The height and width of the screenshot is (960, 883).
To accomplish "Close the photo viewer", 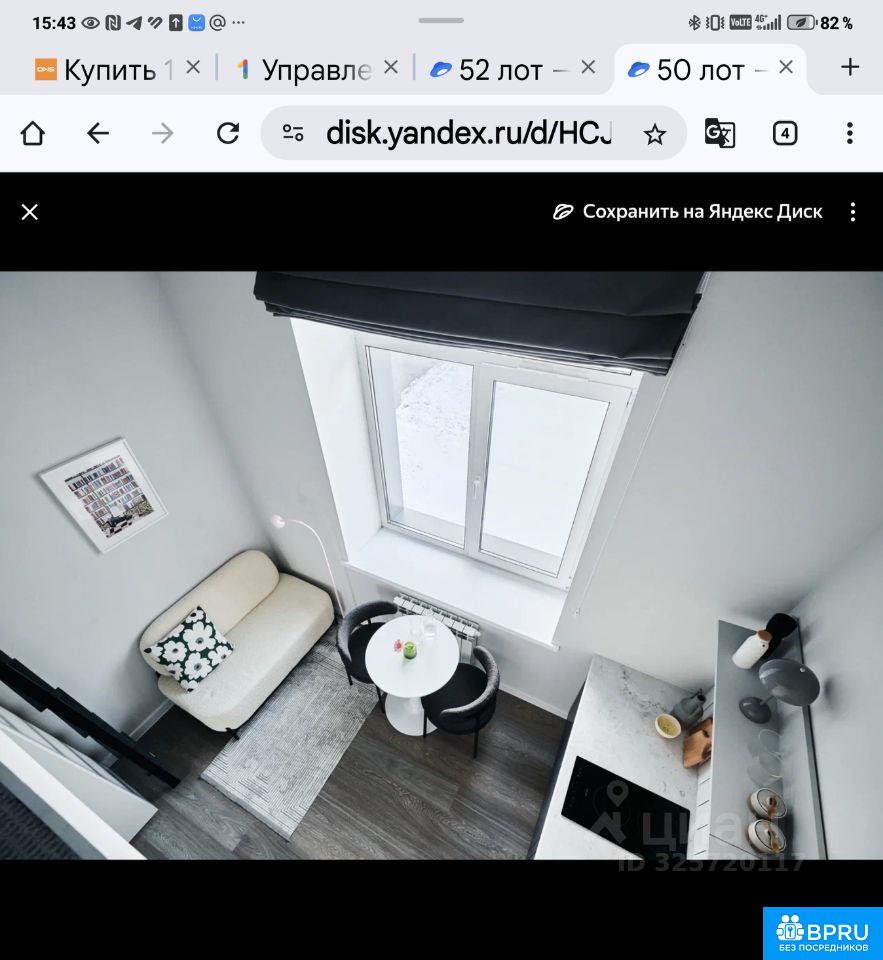I will pos(30,212).
